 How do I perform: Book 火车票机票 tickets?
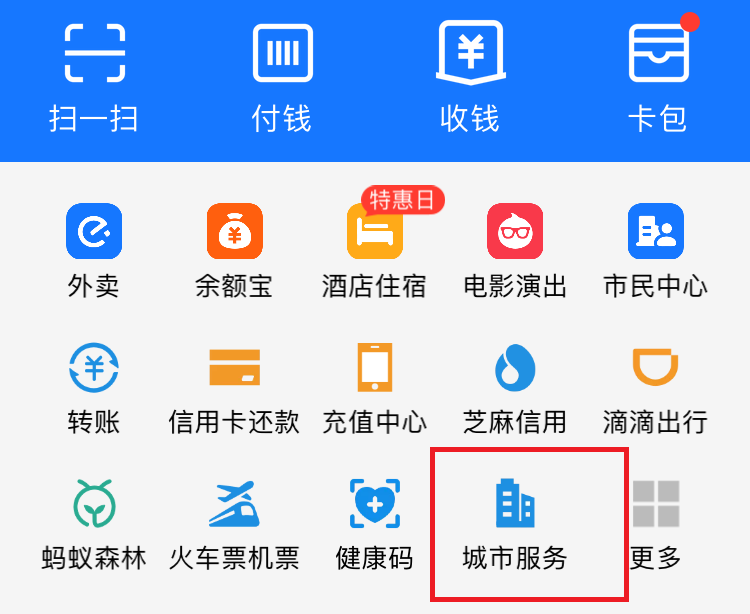pos(234,523)
